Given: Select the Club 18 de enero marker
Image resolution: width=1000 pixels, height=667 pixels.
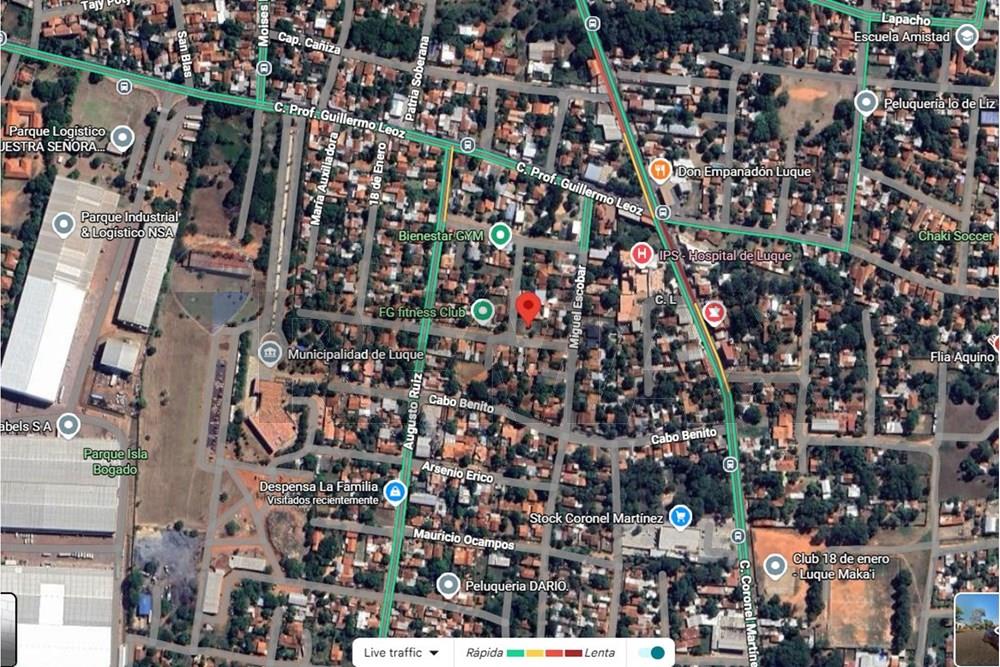Looking at the screenshot, I should coord(774,566).
